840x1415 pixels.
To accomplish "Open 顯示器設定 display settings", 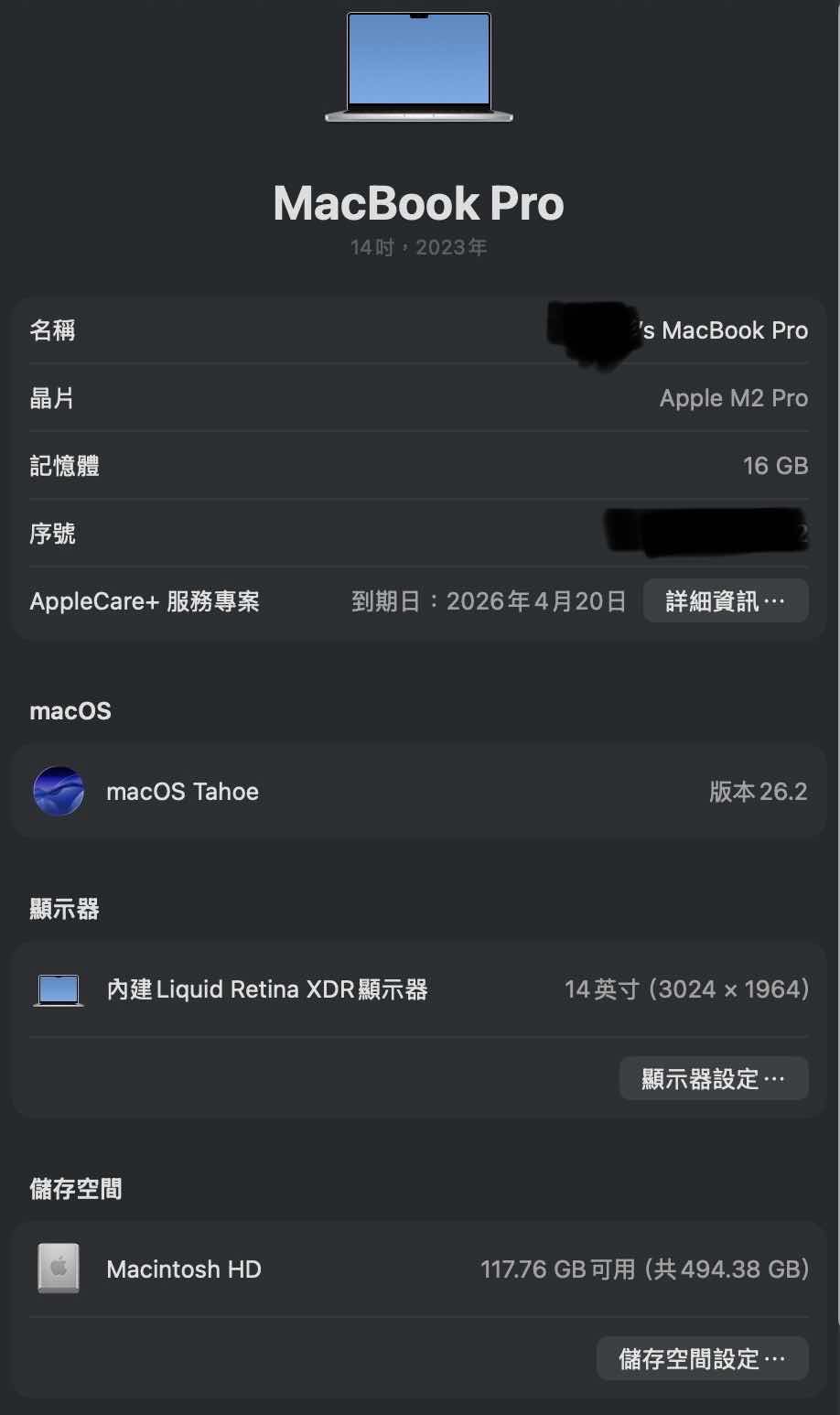I will click(714, 1079).
